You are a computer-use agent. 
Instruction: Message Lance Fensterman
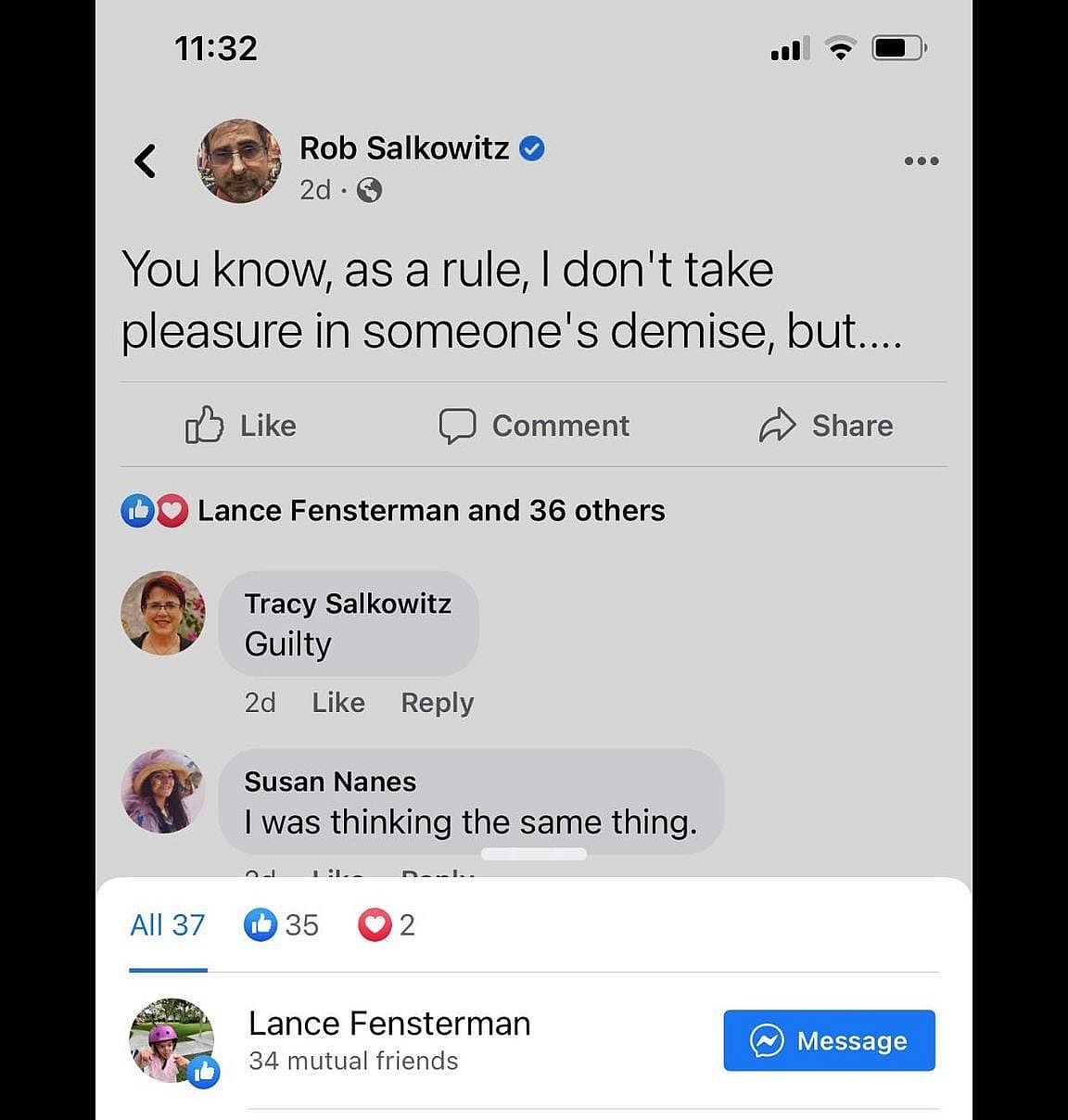click(829, 1040)
